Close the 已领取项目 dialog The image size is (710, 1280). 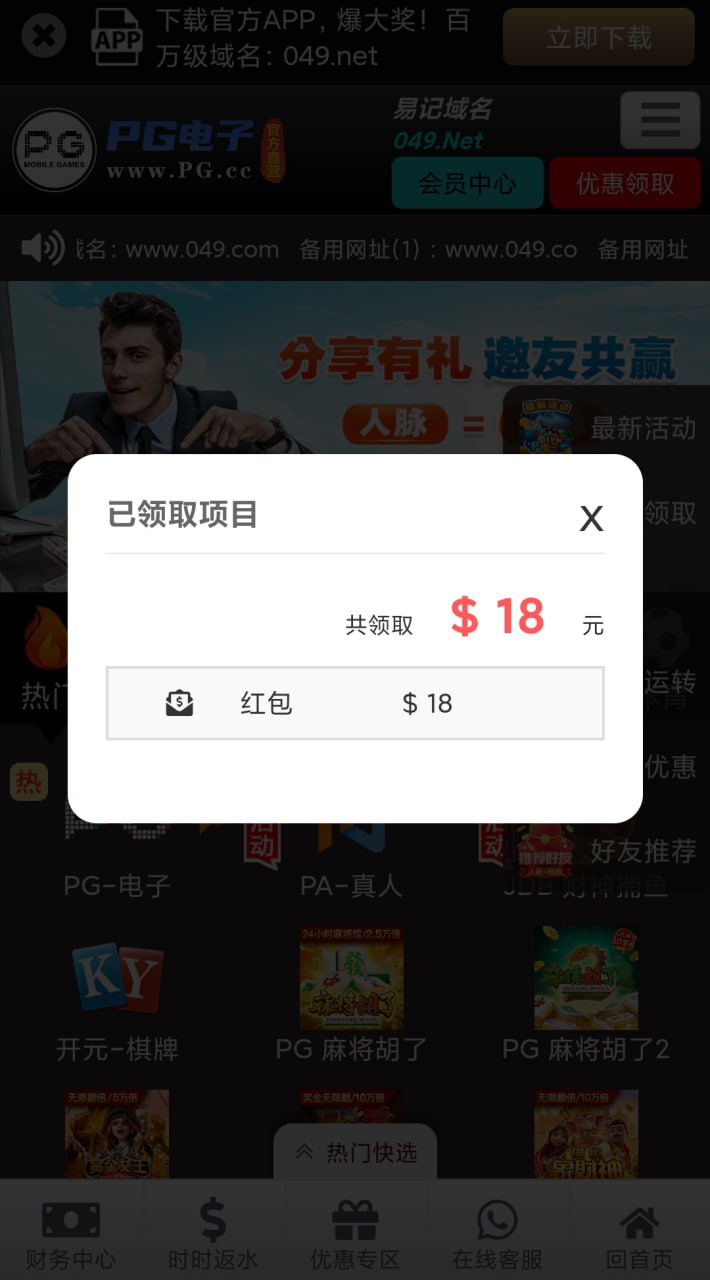point(591,518)
